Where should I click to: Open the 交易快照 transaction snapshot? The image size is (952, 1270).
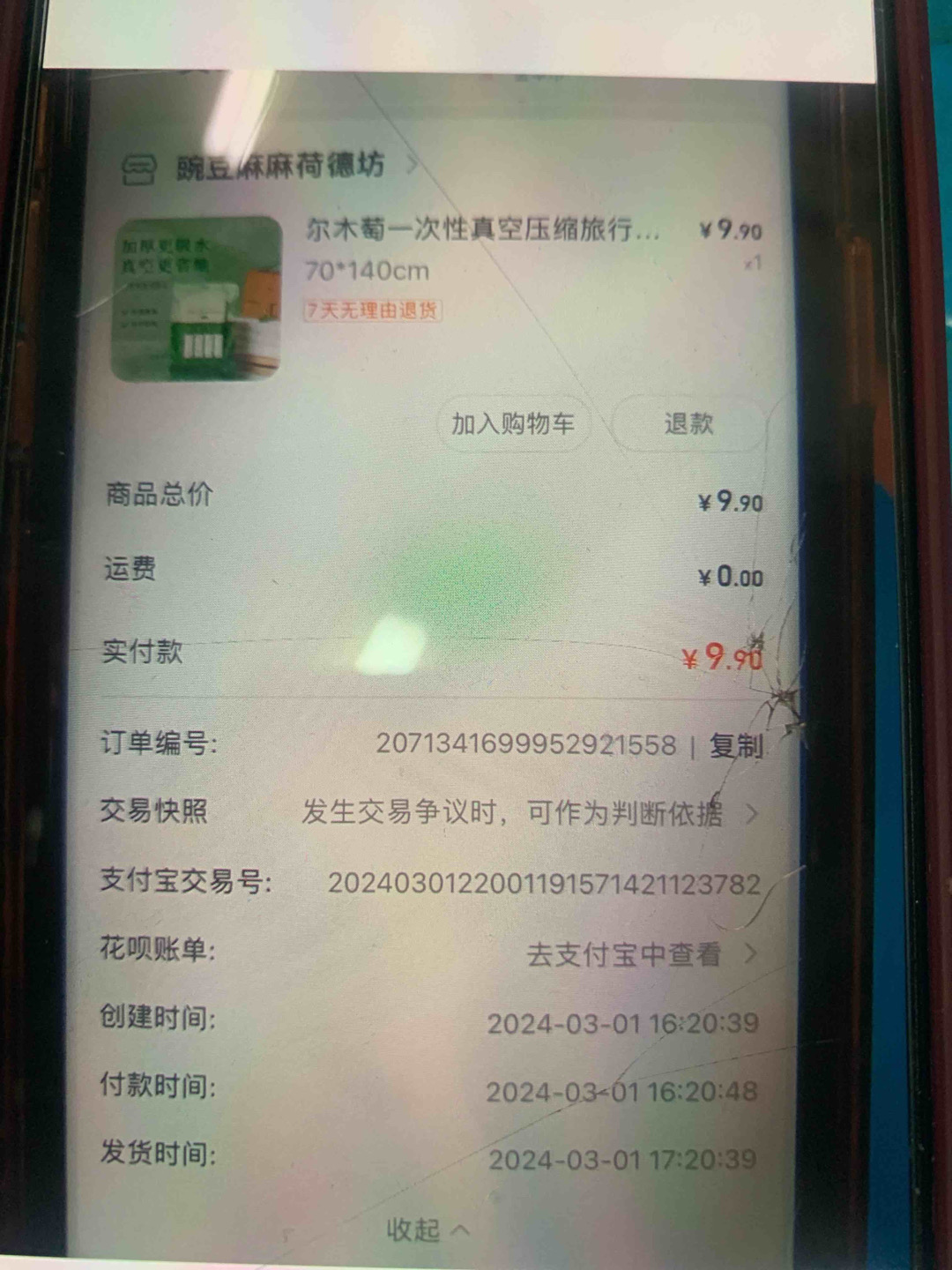click(529, 812)
